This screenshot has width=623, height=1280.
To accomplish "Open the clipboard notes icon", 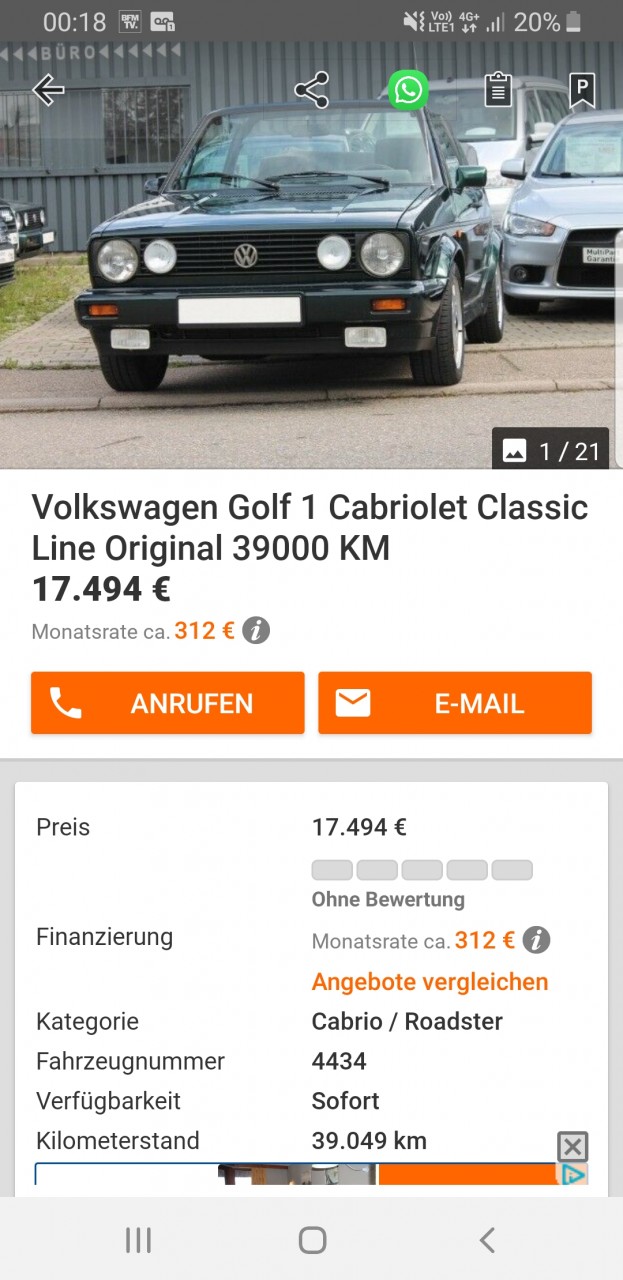I will point(498,90).
